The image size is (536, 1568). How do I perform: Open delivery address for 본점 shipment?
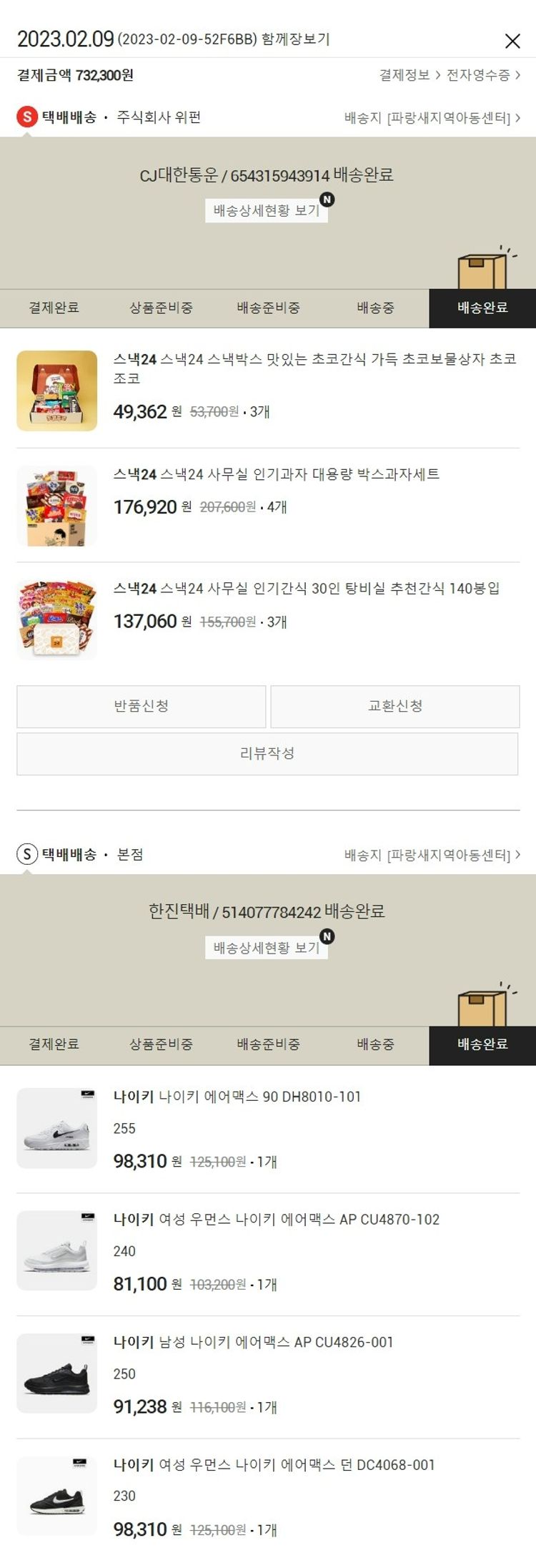coord(432,855)
